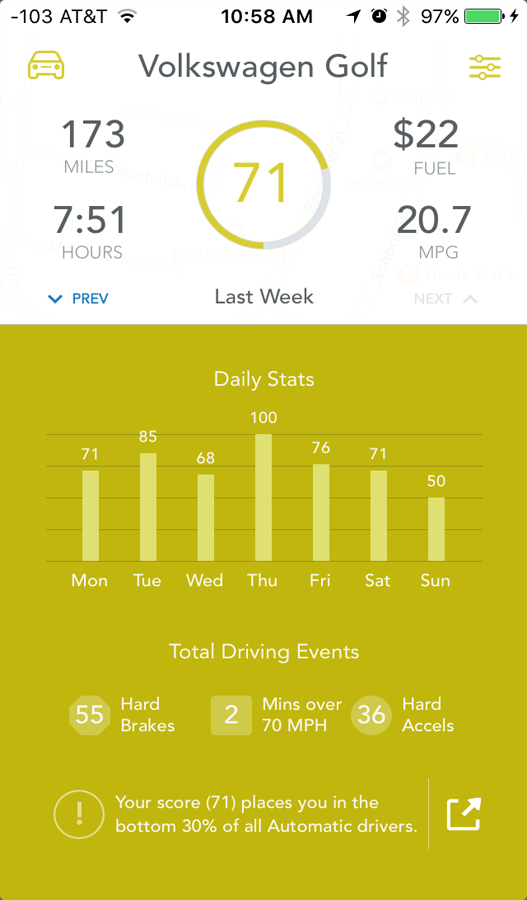Open the car icon in the header
527x900 pixels.
[x=46, y=66]
